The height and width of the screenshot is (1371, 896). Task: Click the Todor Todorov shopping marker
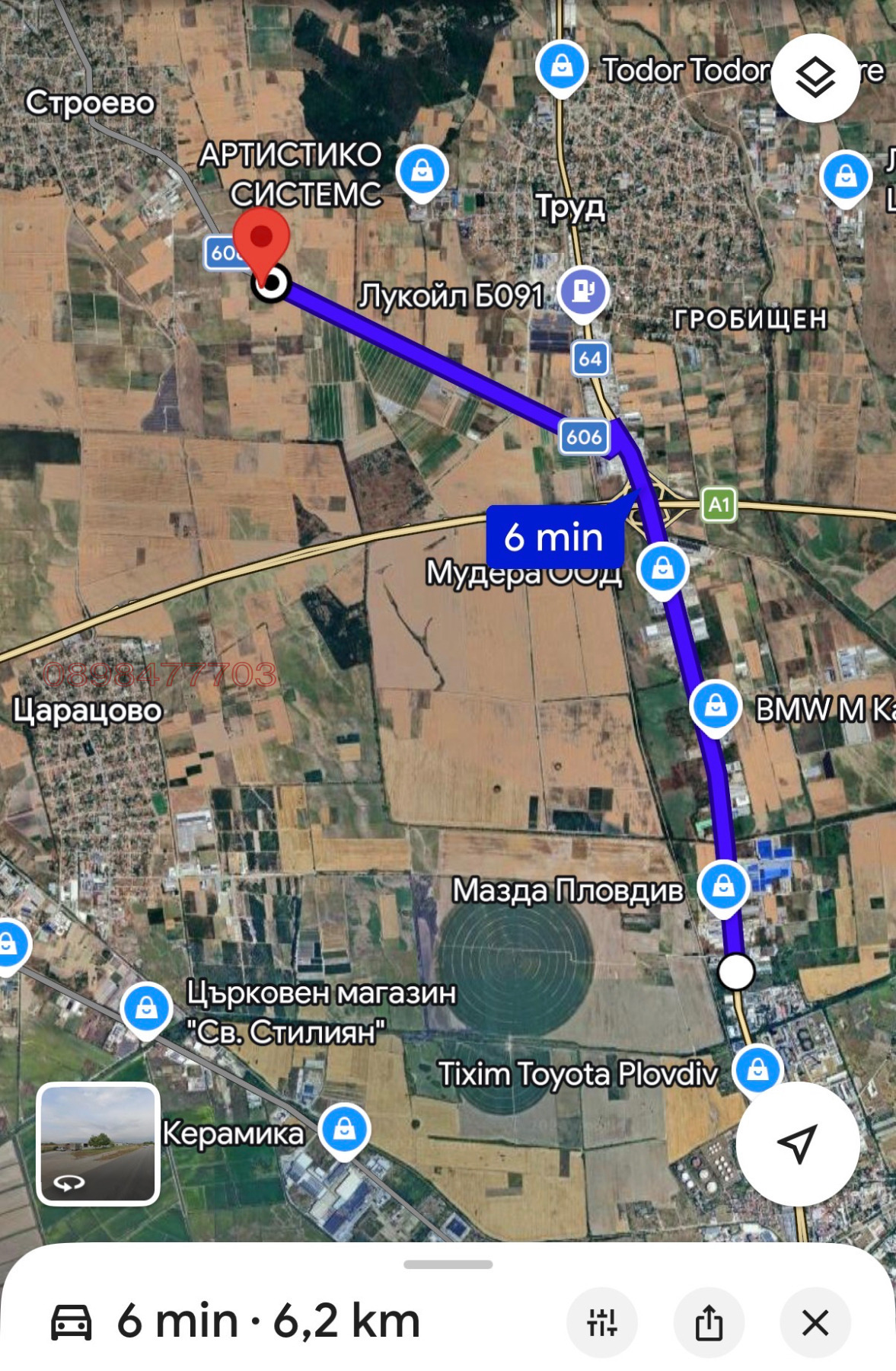click(x=561, y=65)
